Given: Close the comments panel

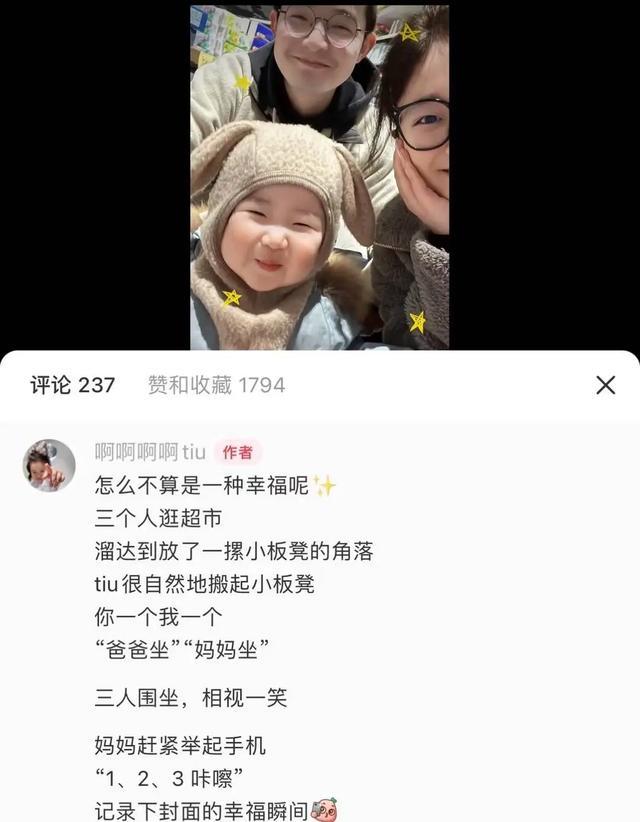Looking at the screenshot, I should [605, 385].
